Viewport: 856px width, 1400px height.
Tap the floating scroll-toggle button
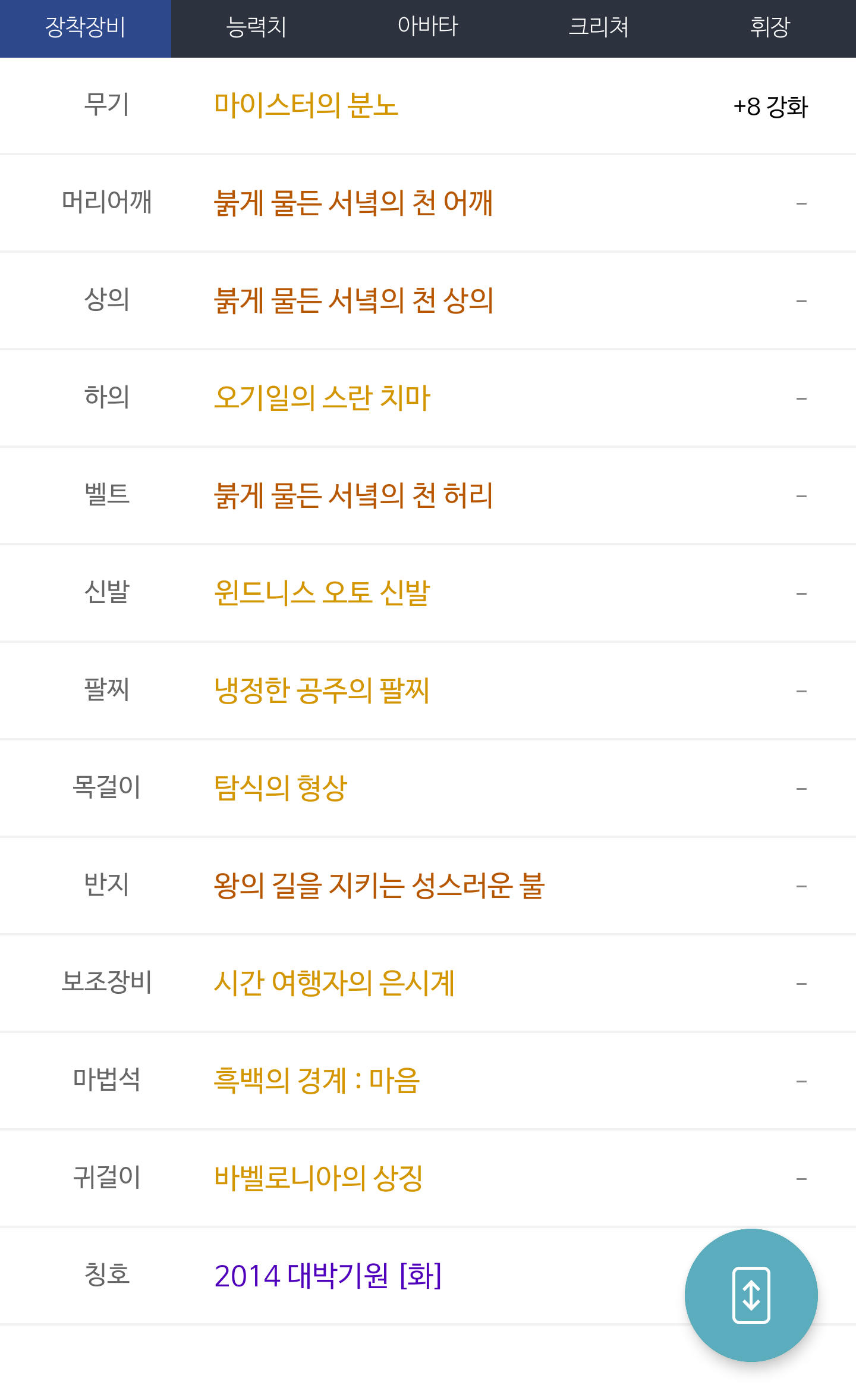[x=751, y=1295]
